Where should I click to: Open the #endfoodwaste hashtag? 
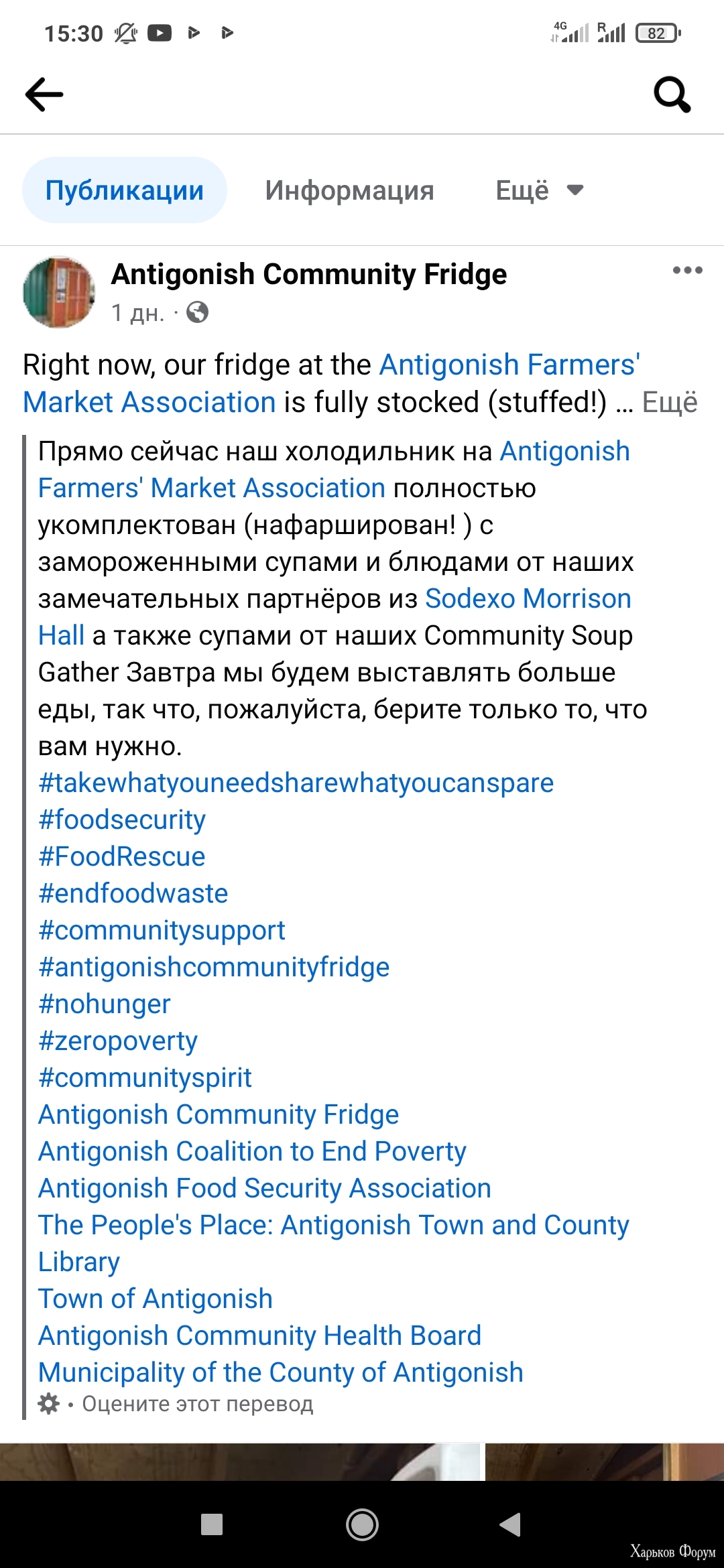click(x=133, y=893)
